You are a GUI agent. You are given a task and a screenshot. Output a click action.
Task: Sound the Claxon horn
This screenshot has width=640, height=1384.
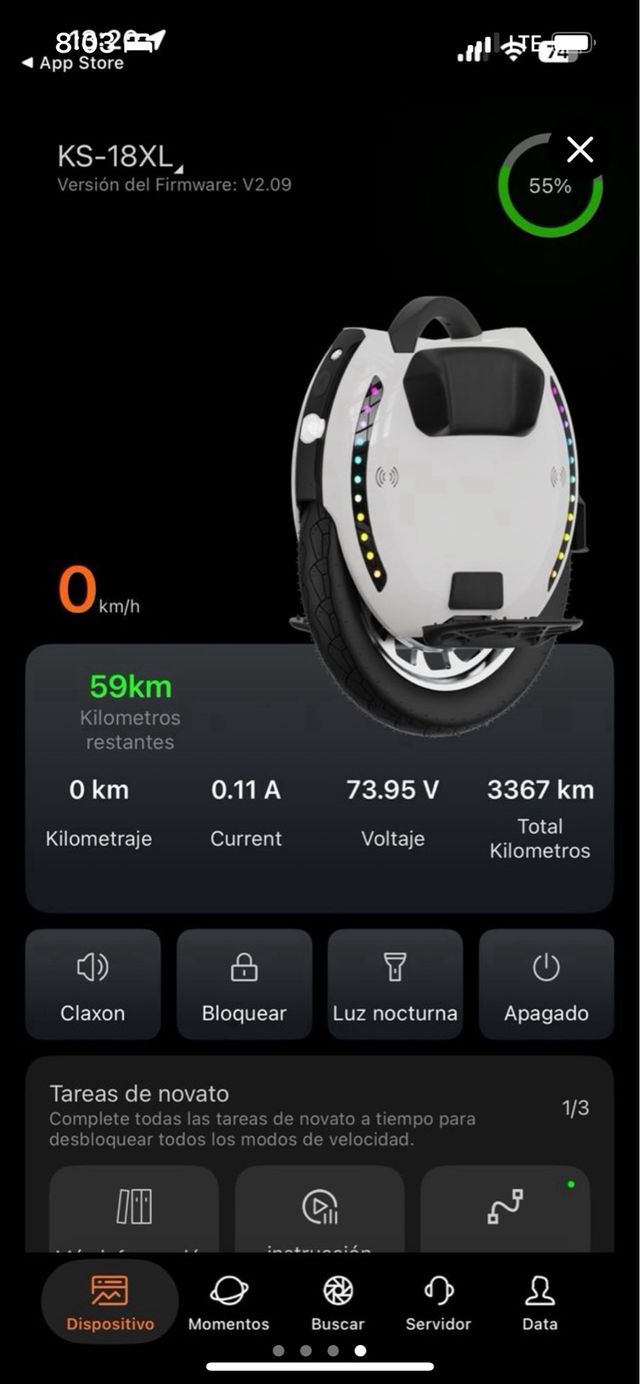point(93,984)
